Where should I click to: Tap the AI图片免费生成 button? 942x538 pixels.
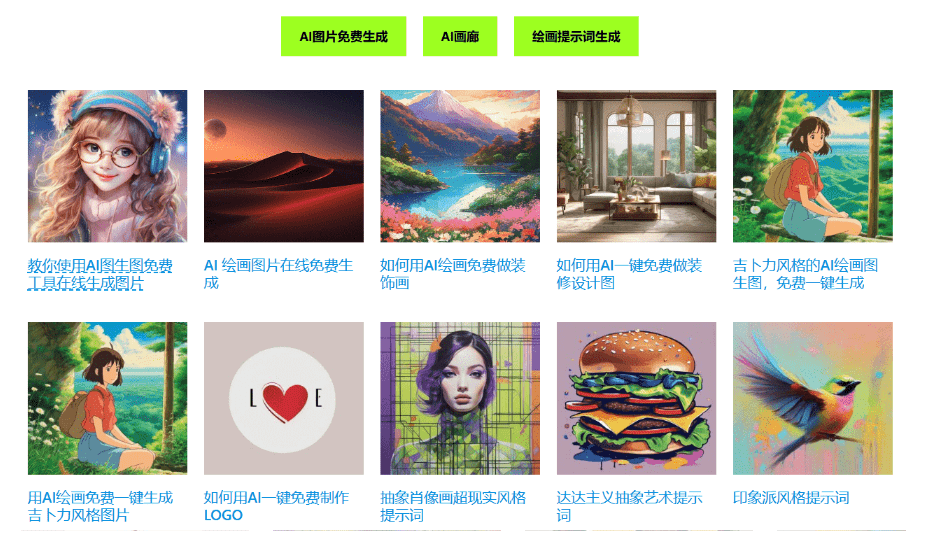pos(343,36)
